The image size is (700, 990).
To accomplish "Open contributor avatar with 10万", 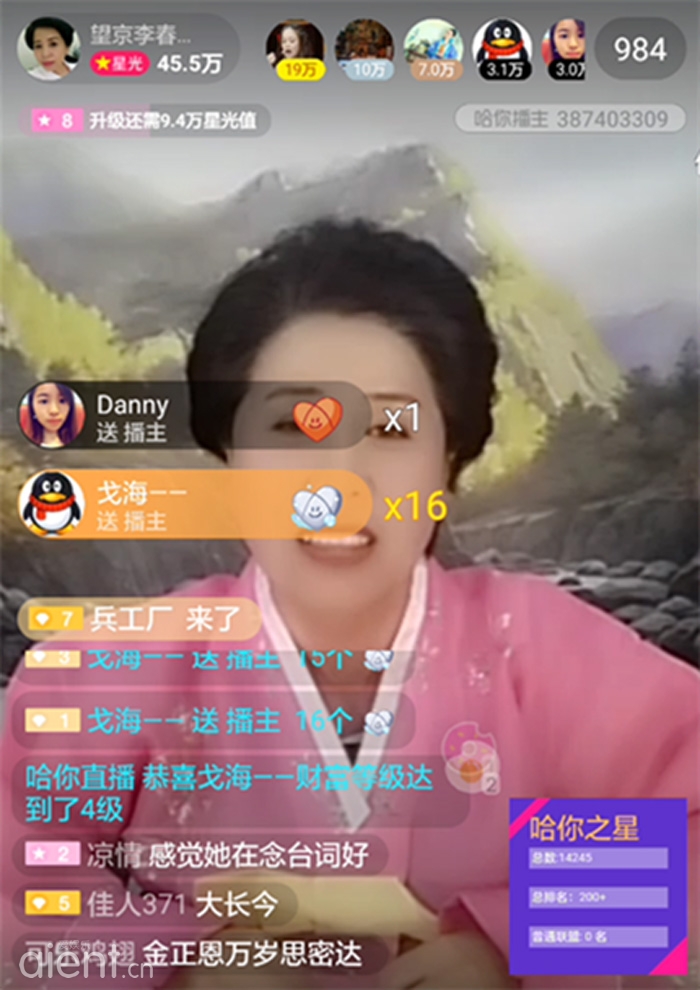I will [x=364, y=48].
